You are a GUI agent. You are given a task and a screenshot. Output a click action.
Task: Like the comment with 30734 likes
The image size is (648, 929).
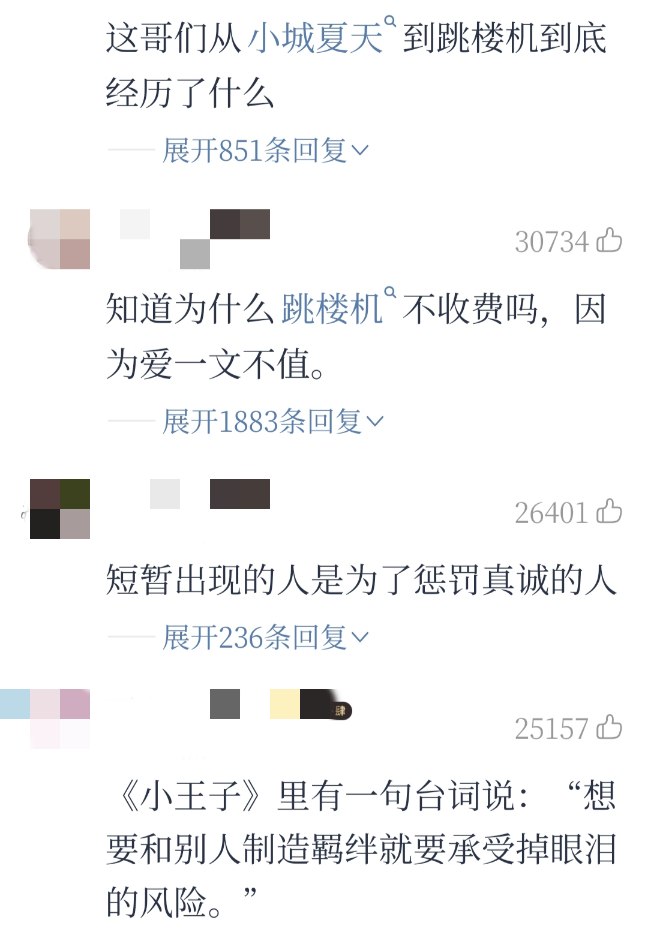[609, 241]
